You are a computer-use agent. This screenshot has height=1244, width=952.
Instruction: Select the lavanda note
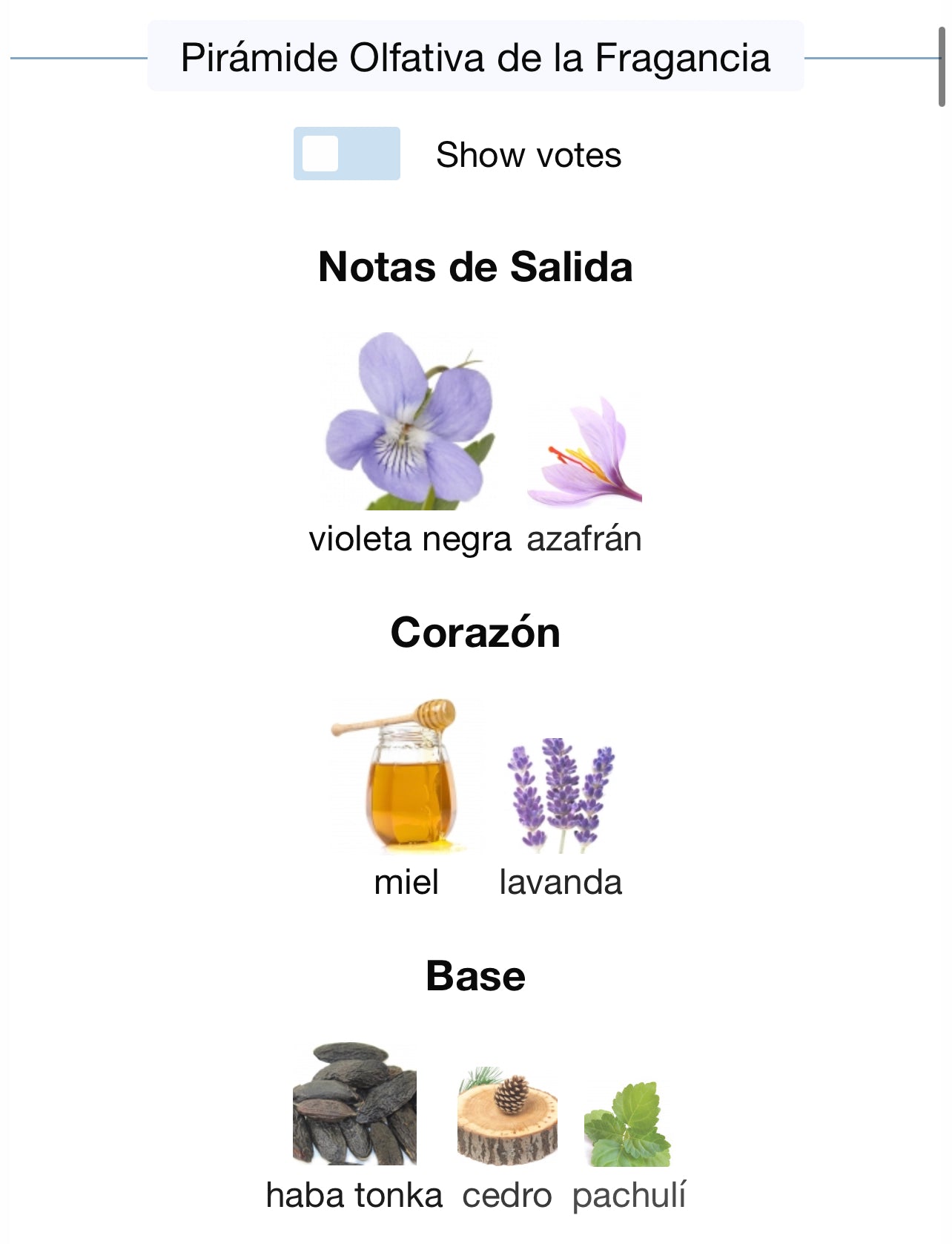pos(561,795)
